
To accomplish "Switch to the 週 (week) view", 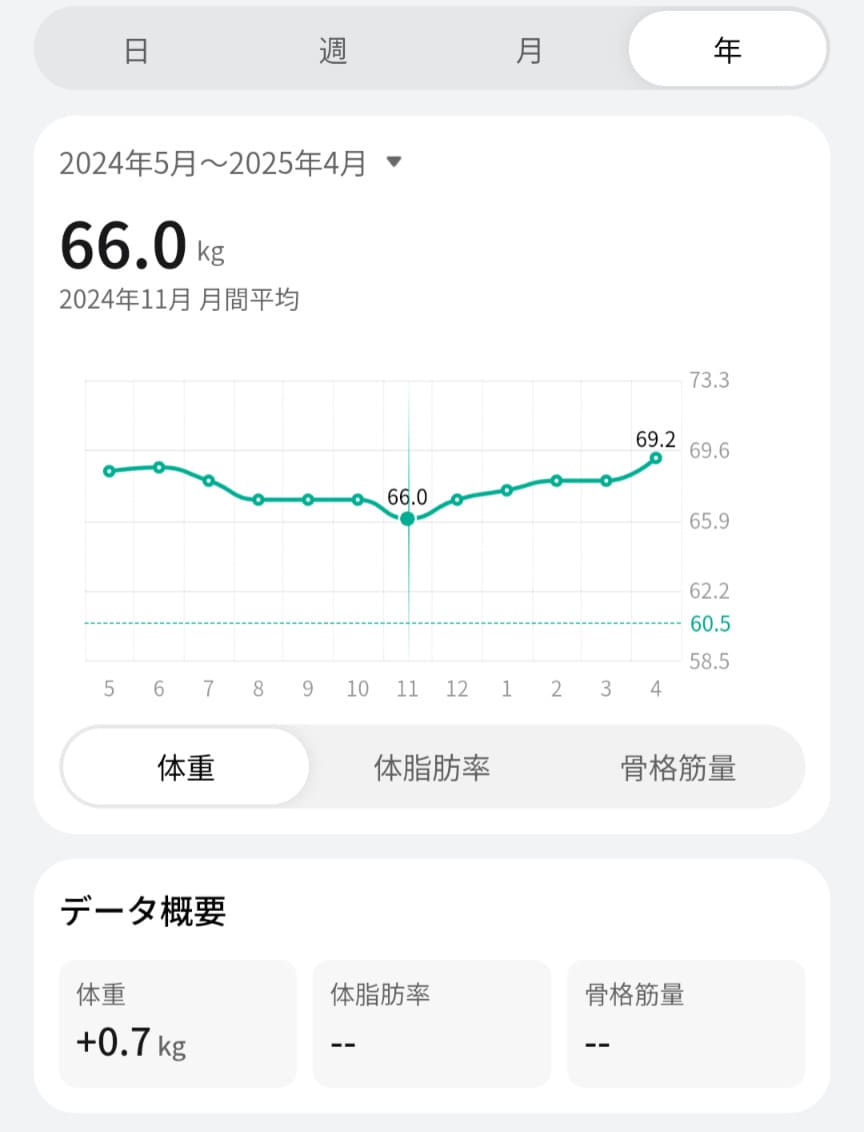I will click(x=333, y=50).
